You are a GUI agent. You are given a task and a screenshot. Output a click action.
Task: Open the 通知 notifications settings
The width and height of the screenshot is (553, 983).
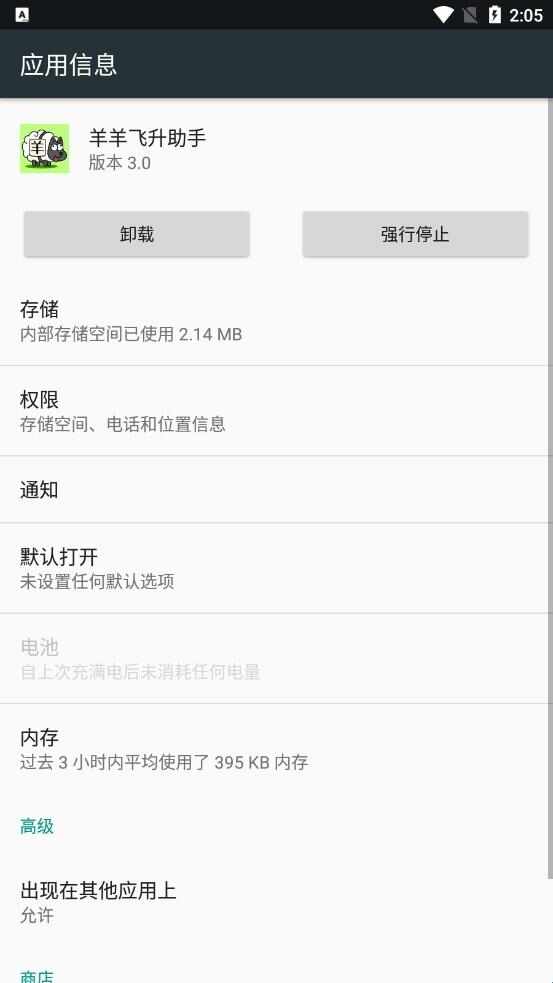[274, 490]
